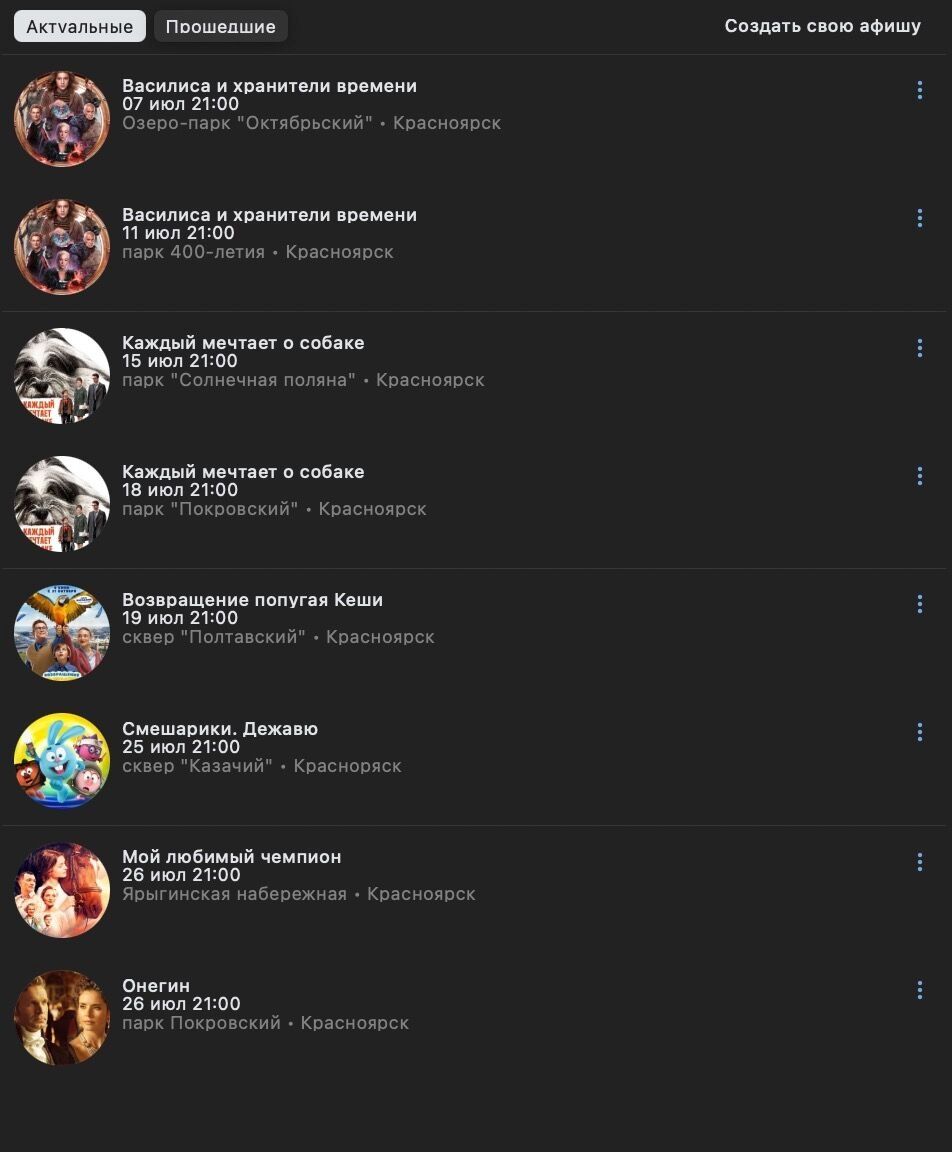Open three-dot menu for Возвращение попугая Кеши
The image size is (952, 1152).
click(919, 604)
